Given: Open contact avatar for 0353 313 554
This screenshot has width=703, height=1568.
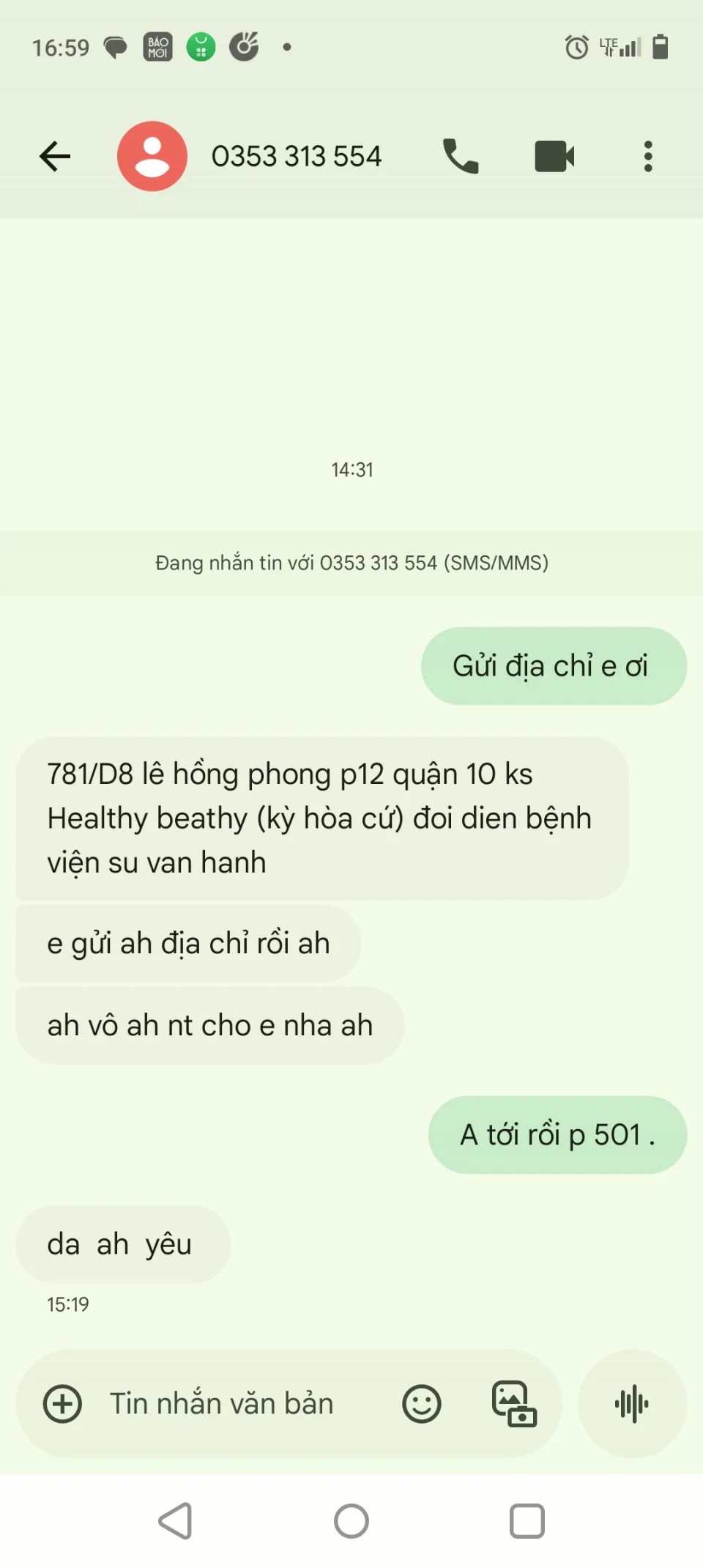Looking at the screenshot, I should click(152, 156).
